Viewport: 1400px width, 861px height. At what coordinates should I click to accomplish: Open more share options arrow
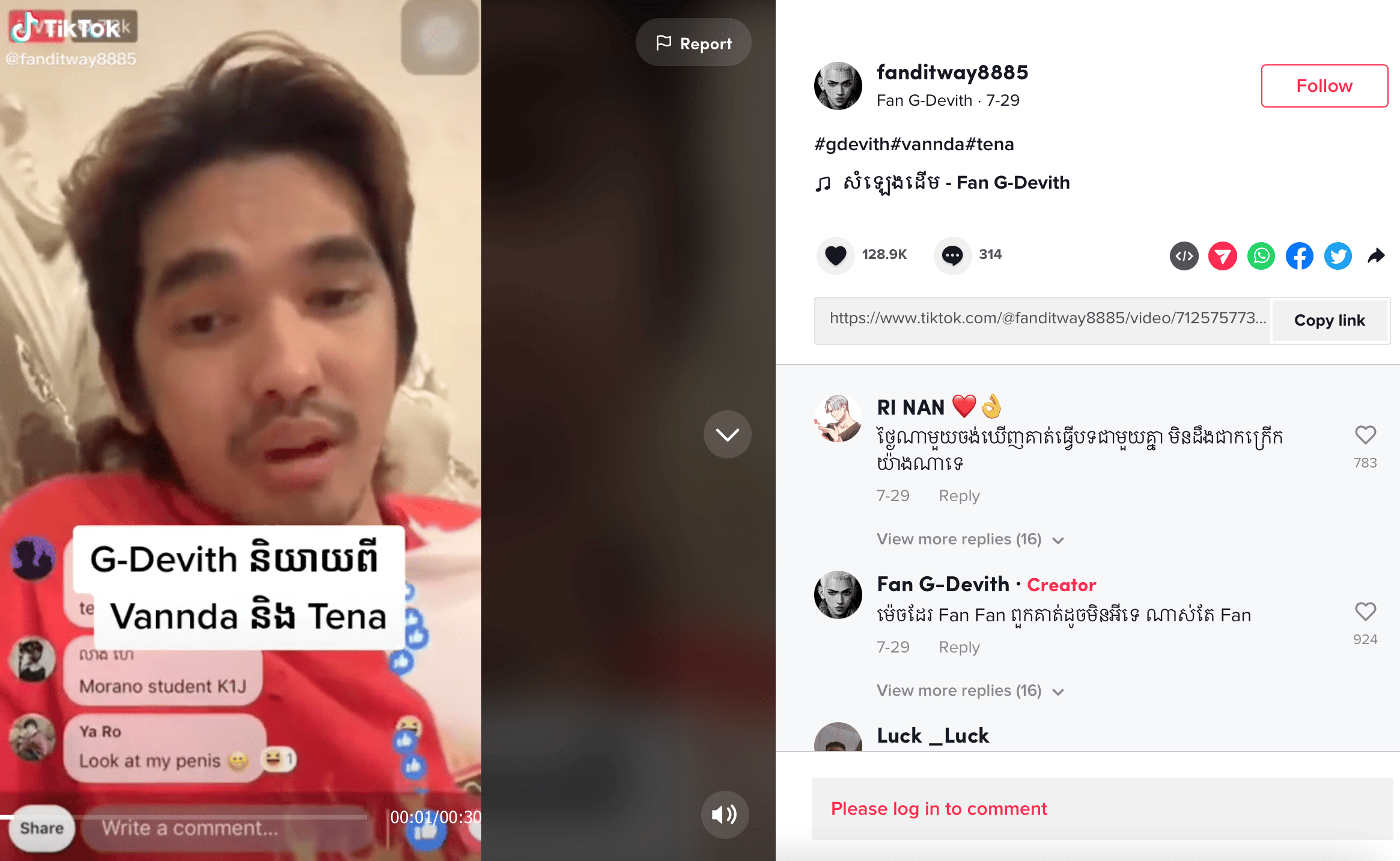(x=1376, y=256)
